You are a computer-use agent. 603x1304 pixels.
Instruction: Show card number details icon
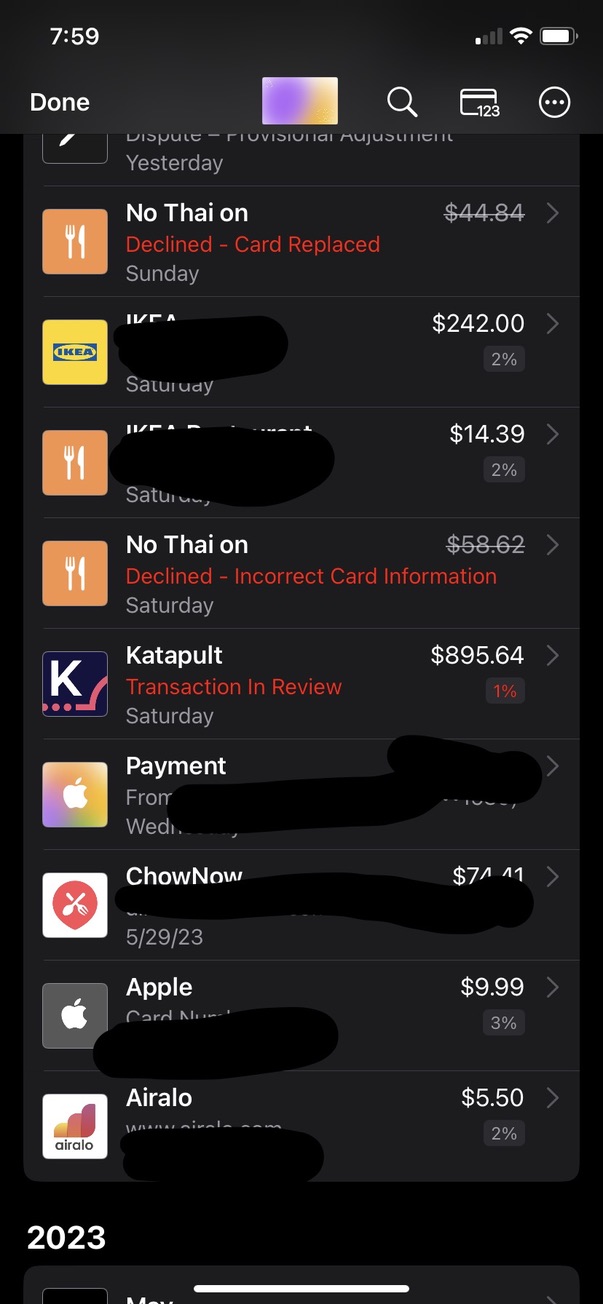click(479, 102)
